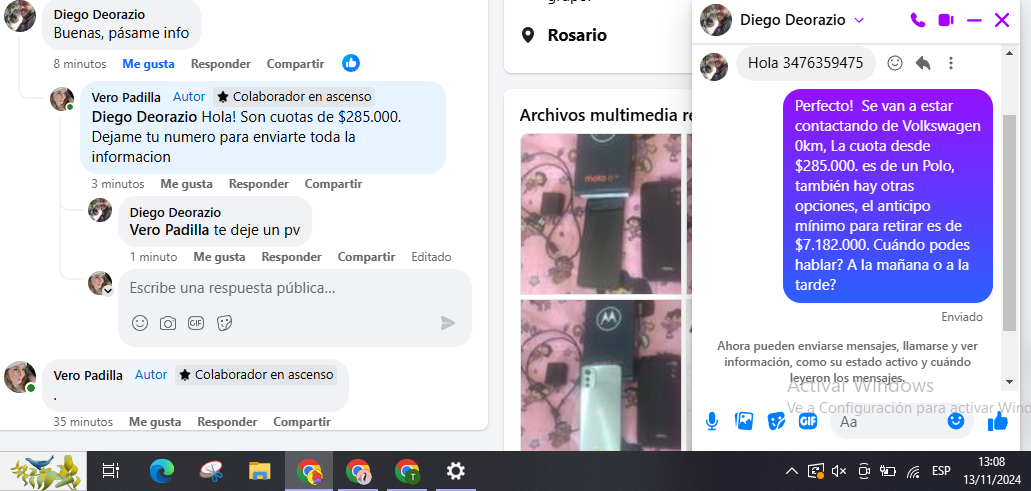This screenshot has width=1031, height=491.
Task: React to the "Hola 3476359475" message
Action: [895, 63]
